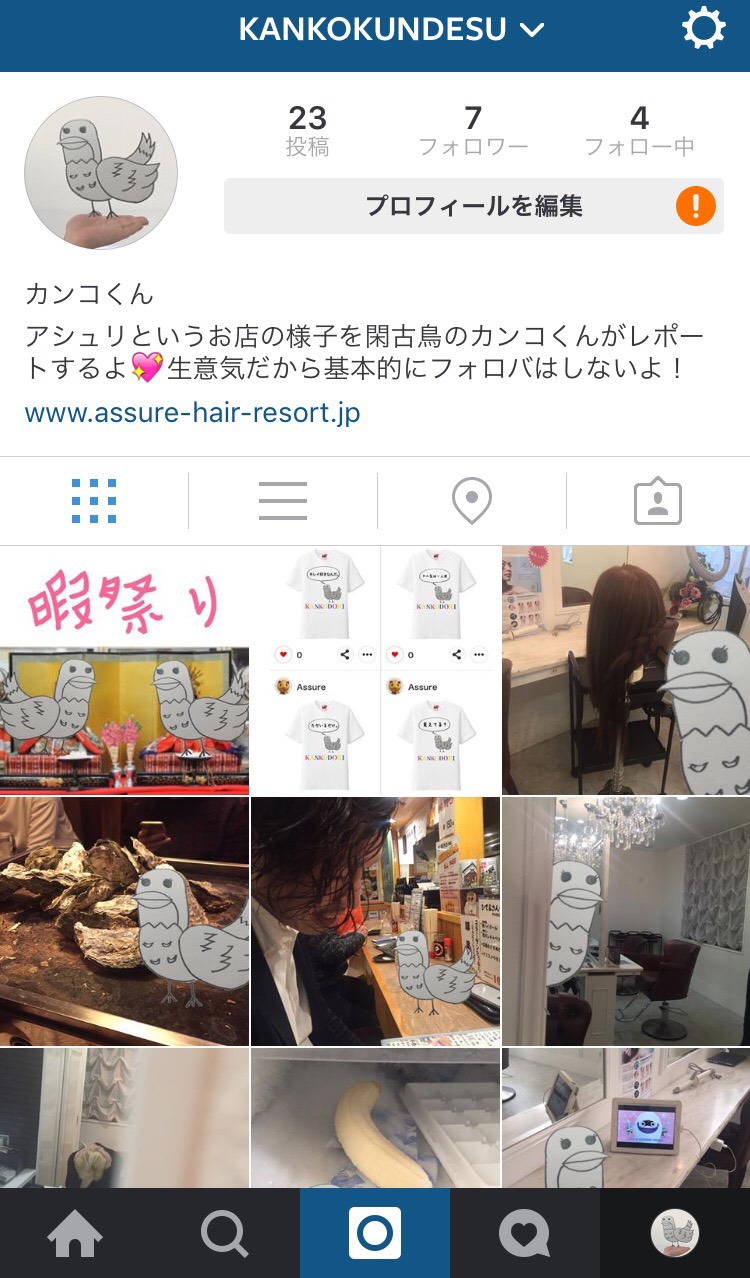Open the activity heart tab
This screenshot has height=1278, width=750.
525,1234
